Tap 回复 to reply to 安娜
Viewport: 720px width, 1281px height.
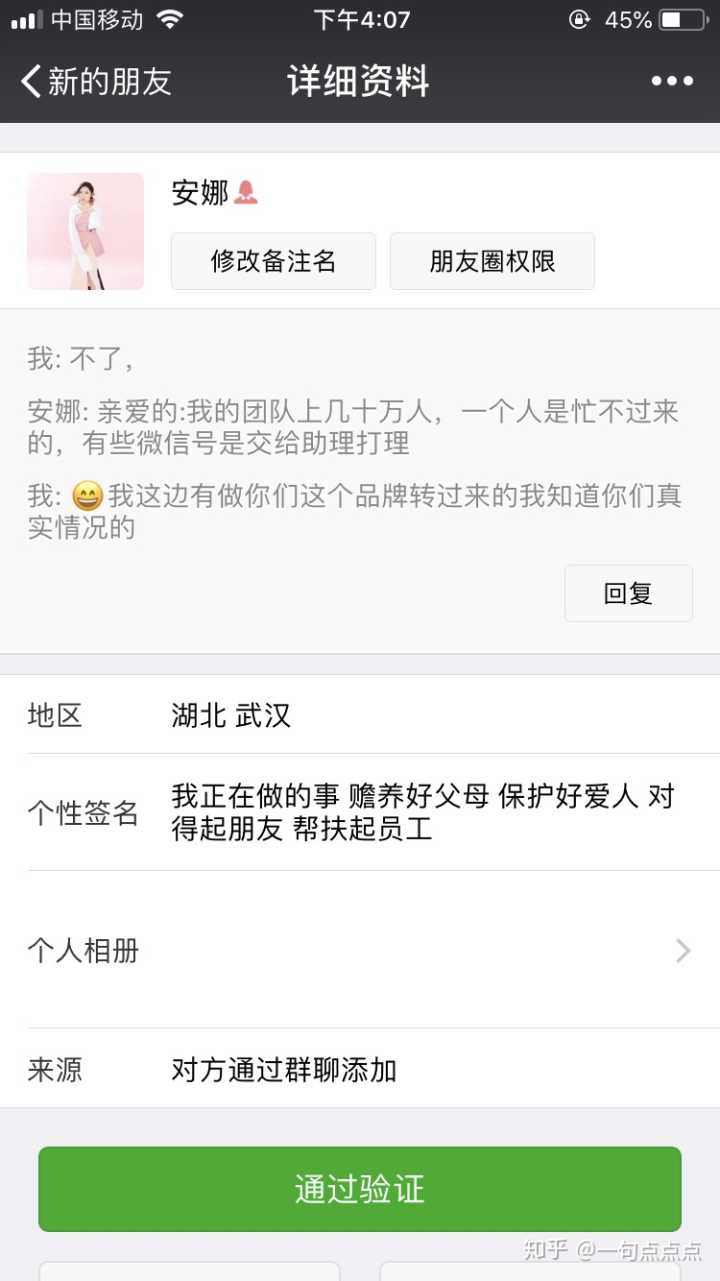point(628,593)
